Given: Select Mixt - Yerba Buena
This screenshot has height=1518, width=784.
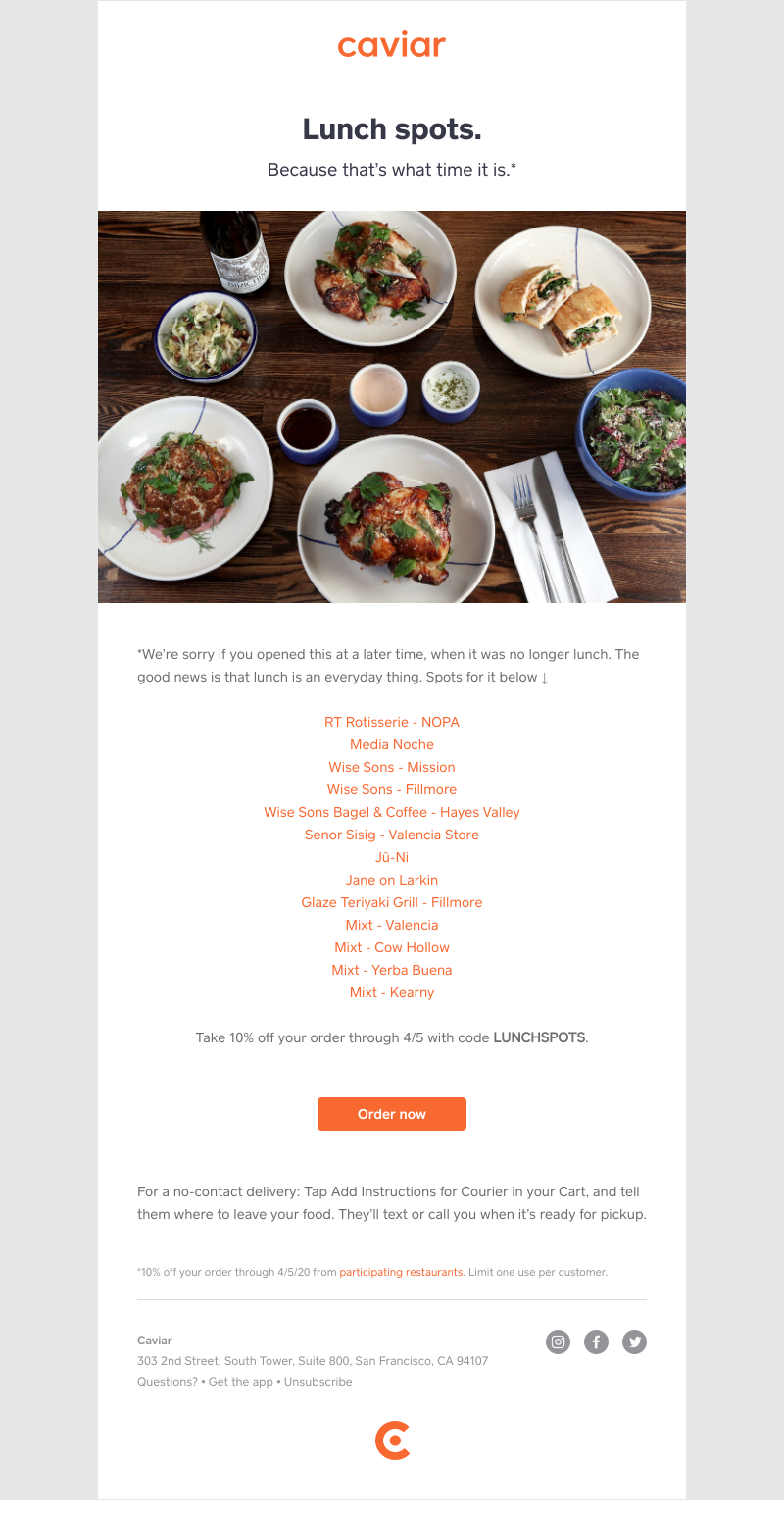Looking at the screenshot, I should point(392,970).
